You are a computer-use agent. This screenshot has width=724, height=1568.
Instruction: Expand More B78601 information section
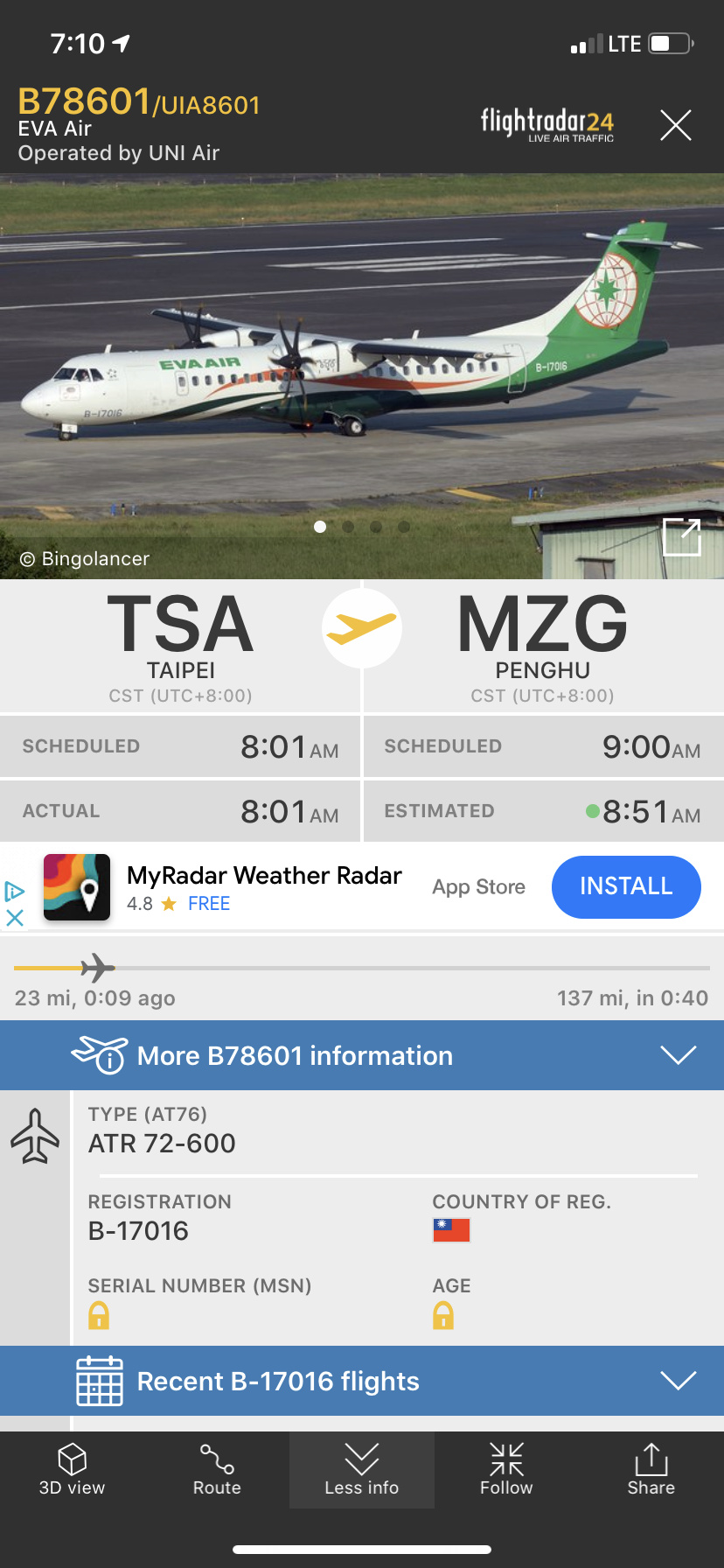pyautogui.click(x=362, y=1055)
